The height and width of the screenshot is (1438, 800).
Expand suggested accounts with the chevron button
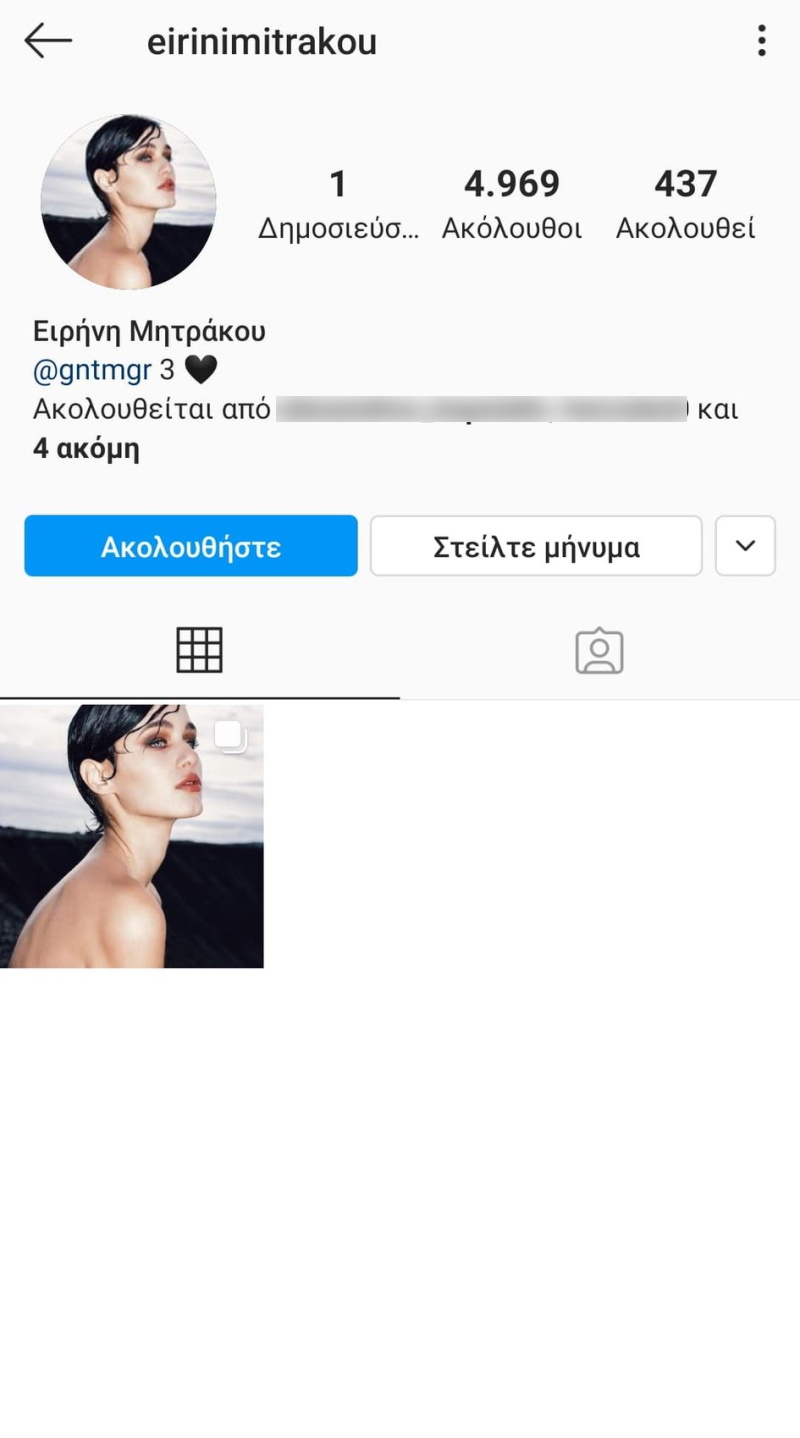[x=745, y=546]
